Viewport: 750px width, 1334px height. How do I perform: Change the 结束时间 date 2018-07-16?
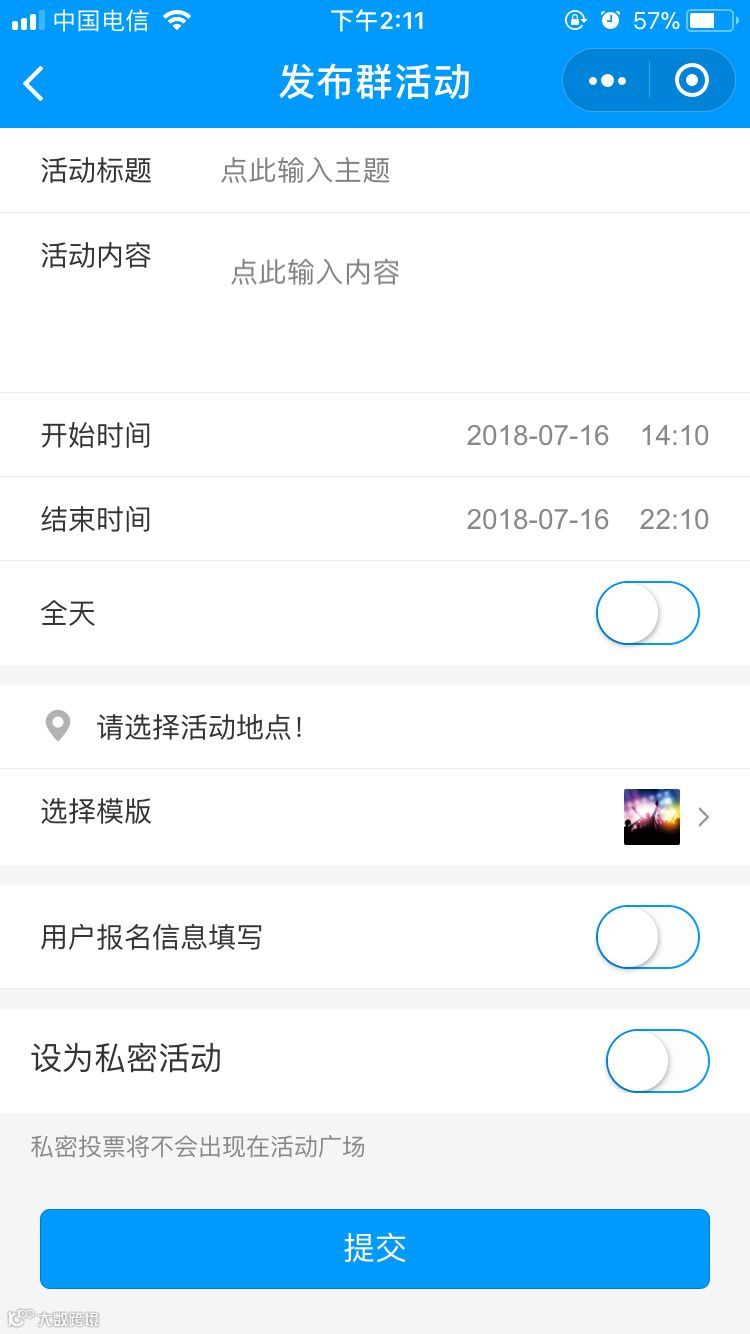tap(537, 520)
